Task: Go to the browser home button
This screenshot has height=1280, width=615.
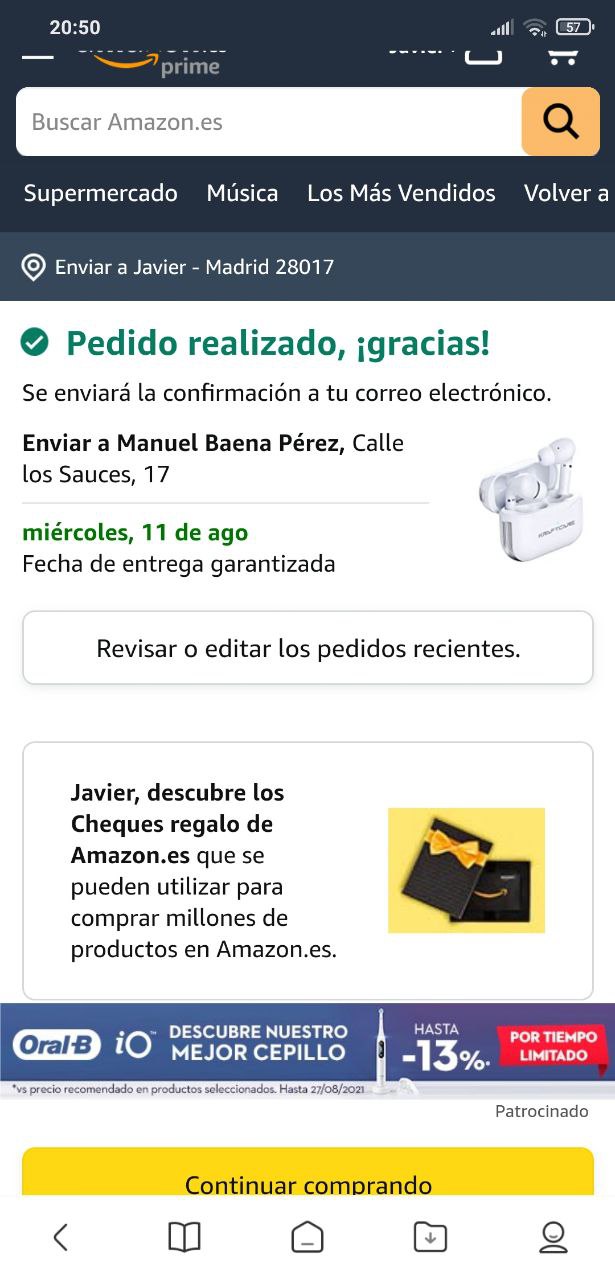Action: (307, 1237)
